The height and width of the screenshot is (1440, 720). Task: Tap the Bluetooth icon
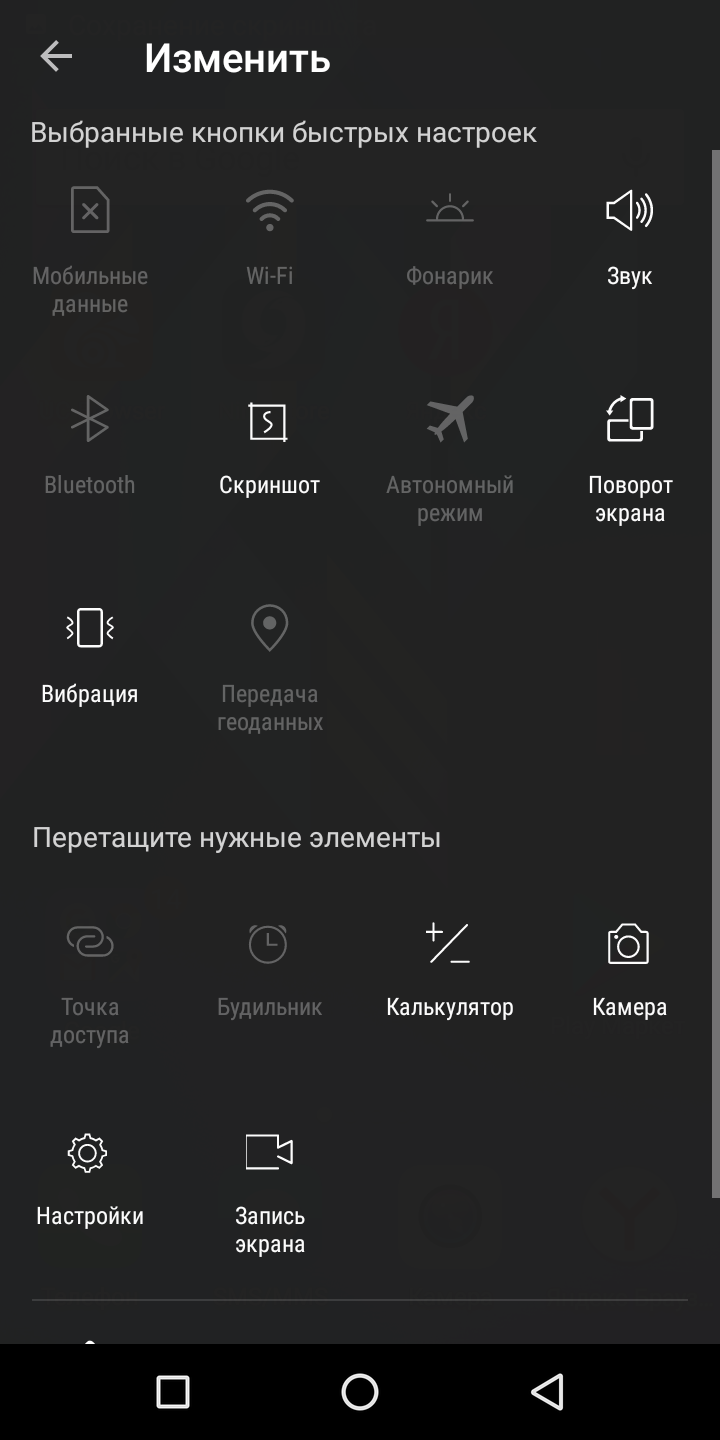point(90,418)
